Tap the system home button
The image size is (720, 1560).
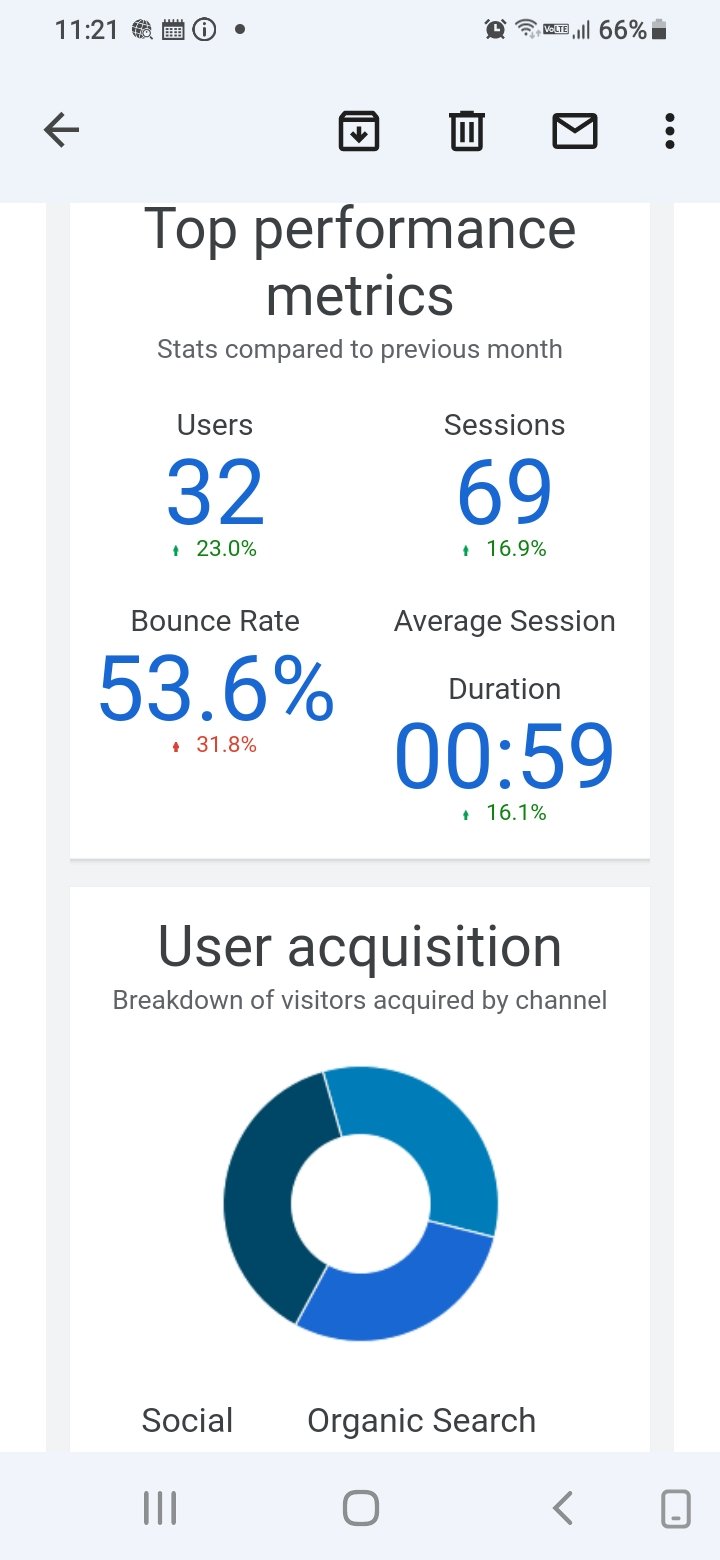[360, 1508]
